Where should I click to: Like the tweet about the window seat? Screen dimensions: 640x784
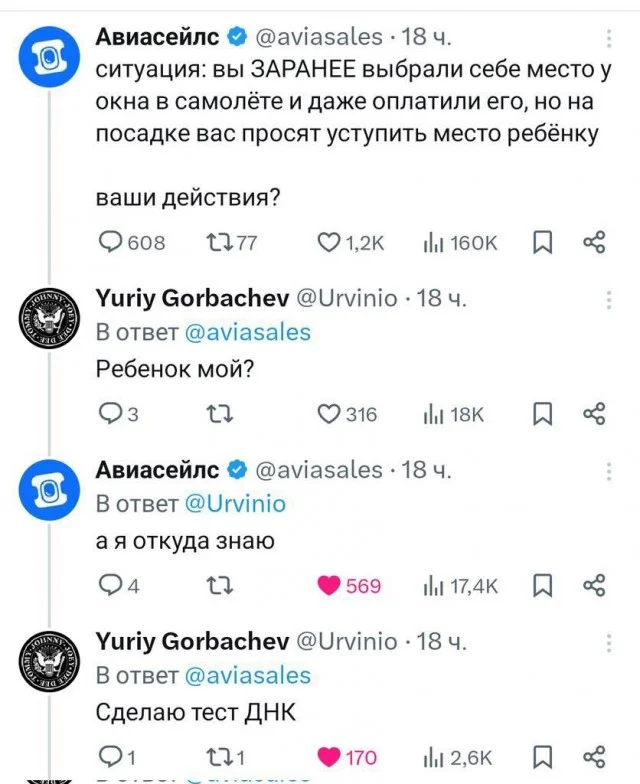point(328,243)
